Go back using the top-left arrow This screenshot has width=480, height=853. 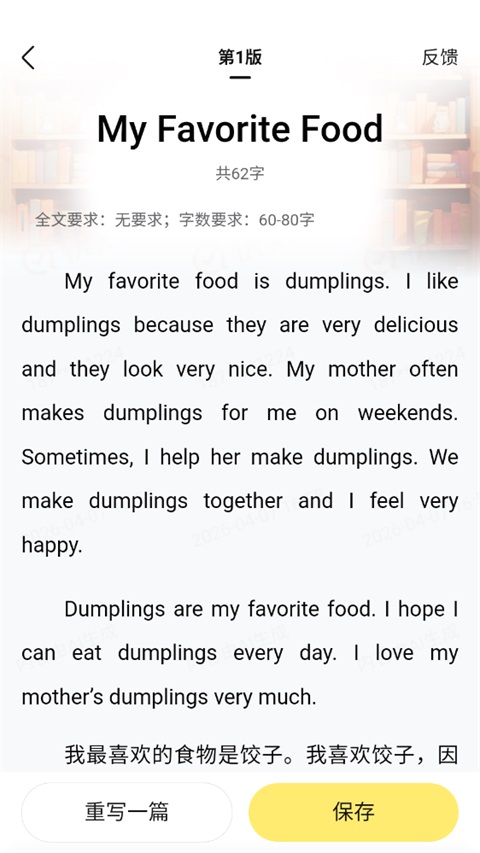click(28, 57)
